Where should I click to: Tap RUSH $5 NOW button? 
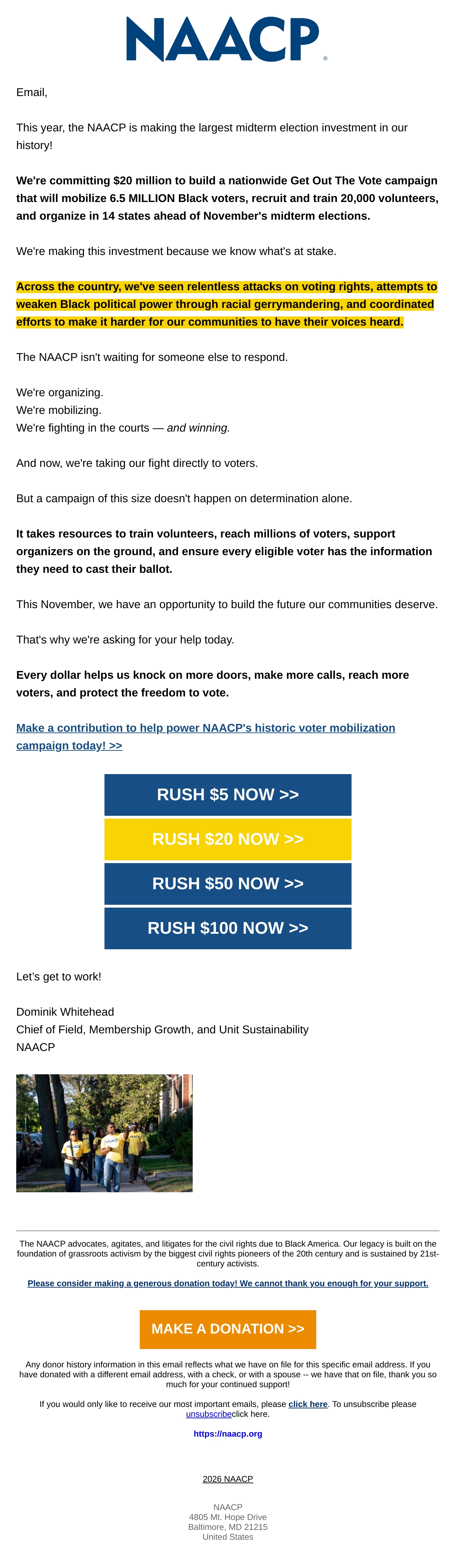(x=228, y=795)
